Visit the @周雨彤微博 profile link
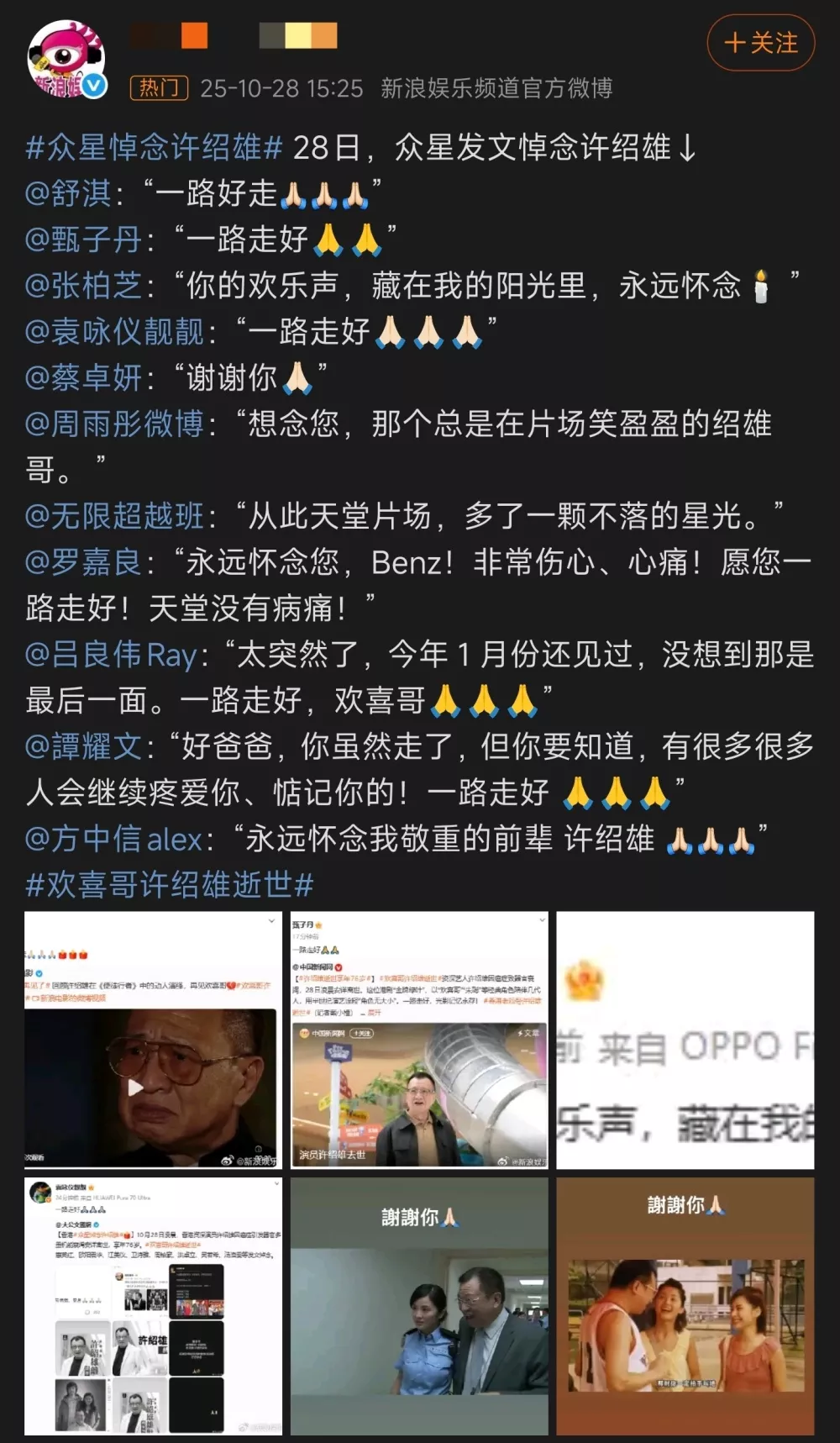Screen dimensions: 840x1443 [x=115, y=424]
